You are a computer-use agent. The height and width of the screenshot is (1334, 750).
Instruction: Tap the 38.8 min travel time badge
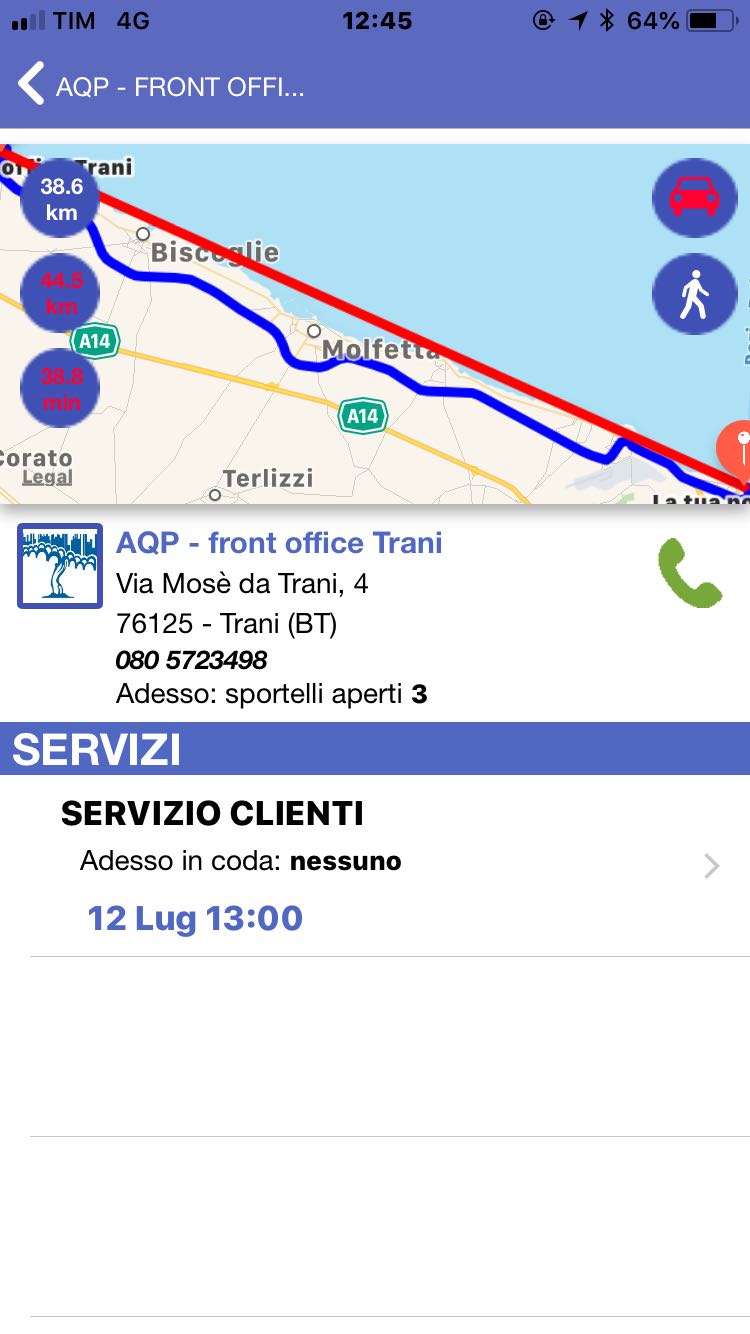59,388
